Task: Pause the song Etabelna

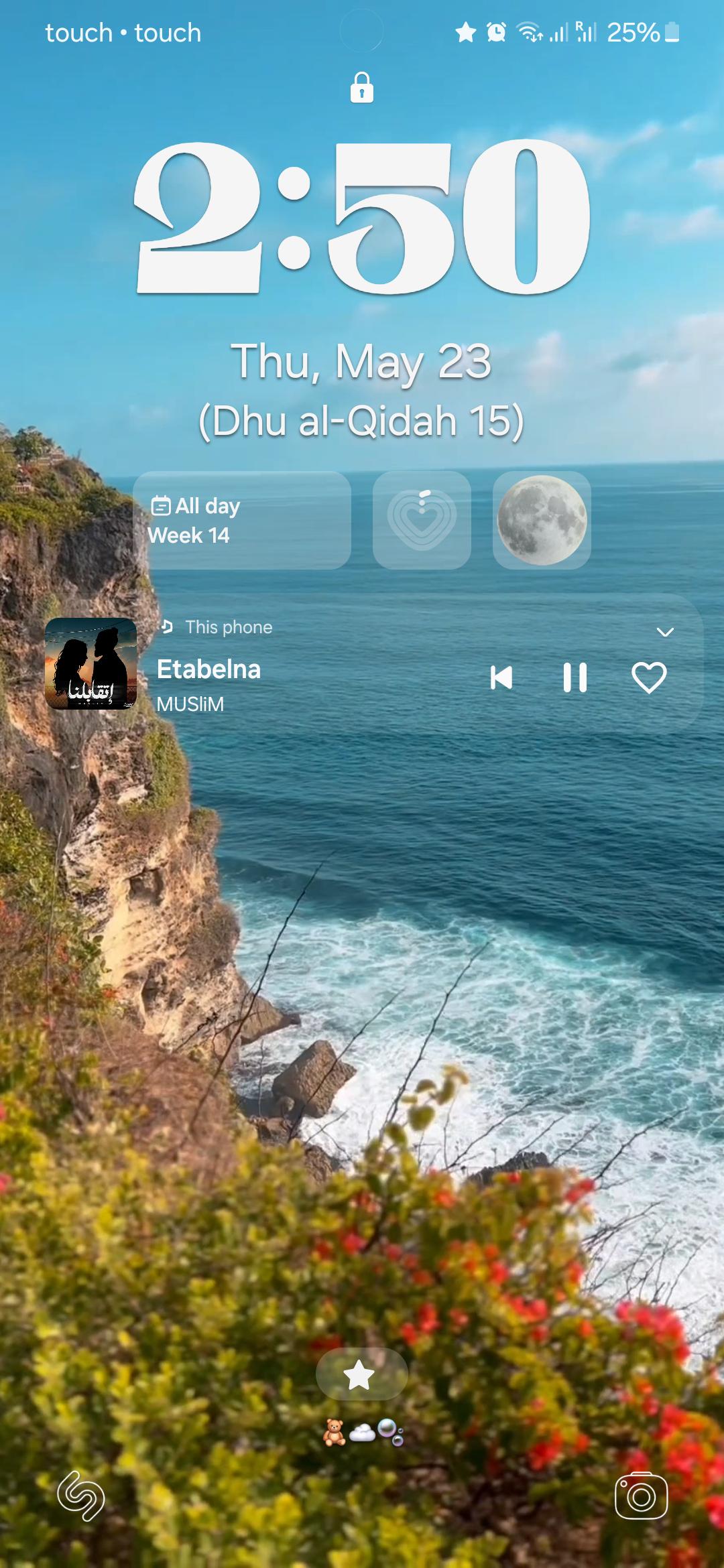Action: [x=575, y=677]
